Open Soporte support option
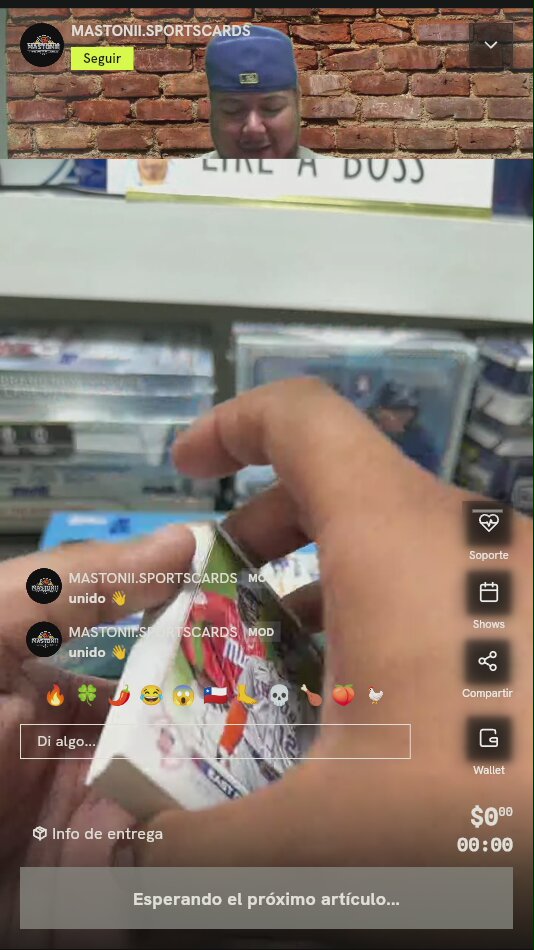This screenshot has width=534, height=950. [x=488, y=531]
